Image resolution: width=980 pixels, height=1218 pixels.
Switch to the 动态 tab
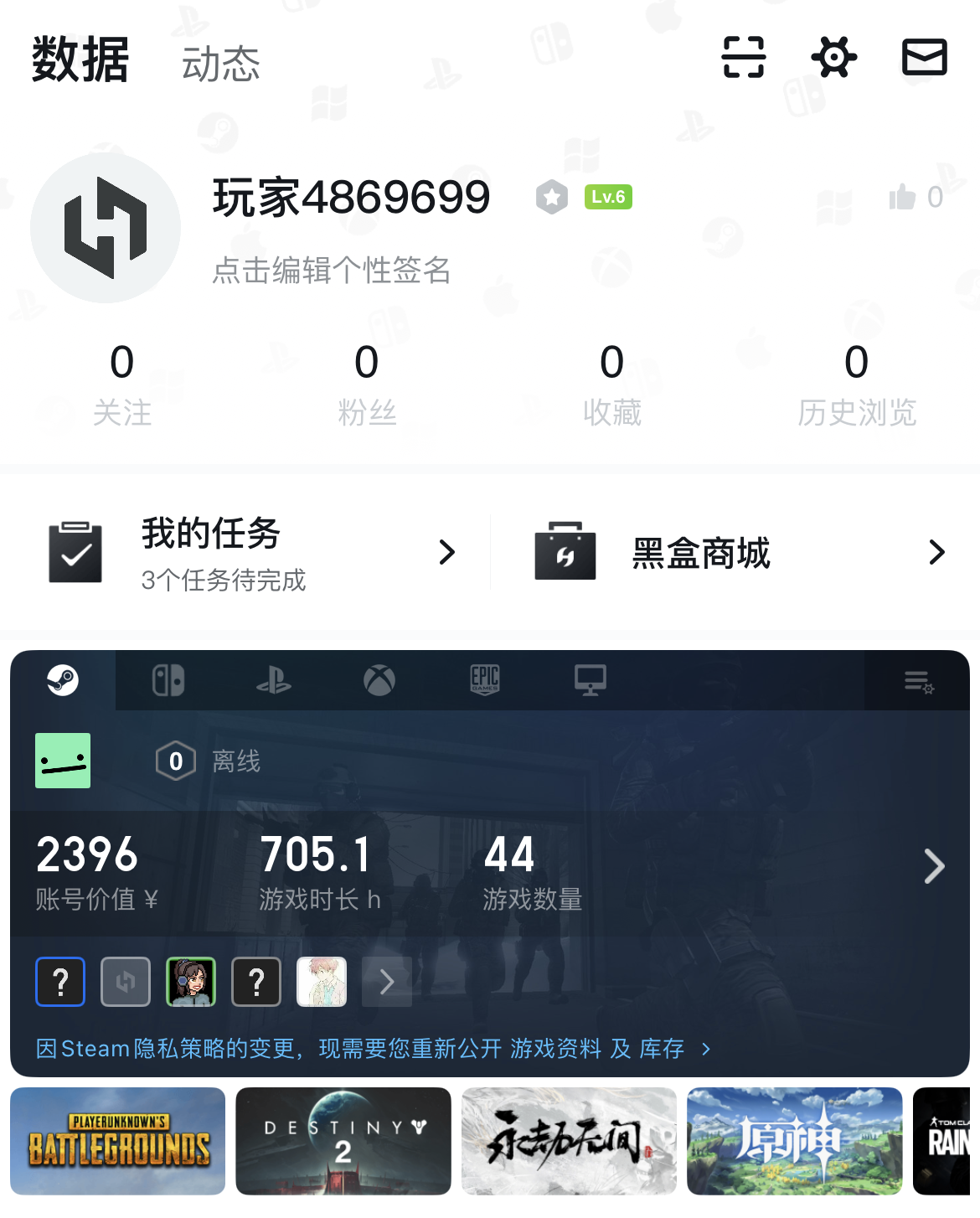point(220,63)
